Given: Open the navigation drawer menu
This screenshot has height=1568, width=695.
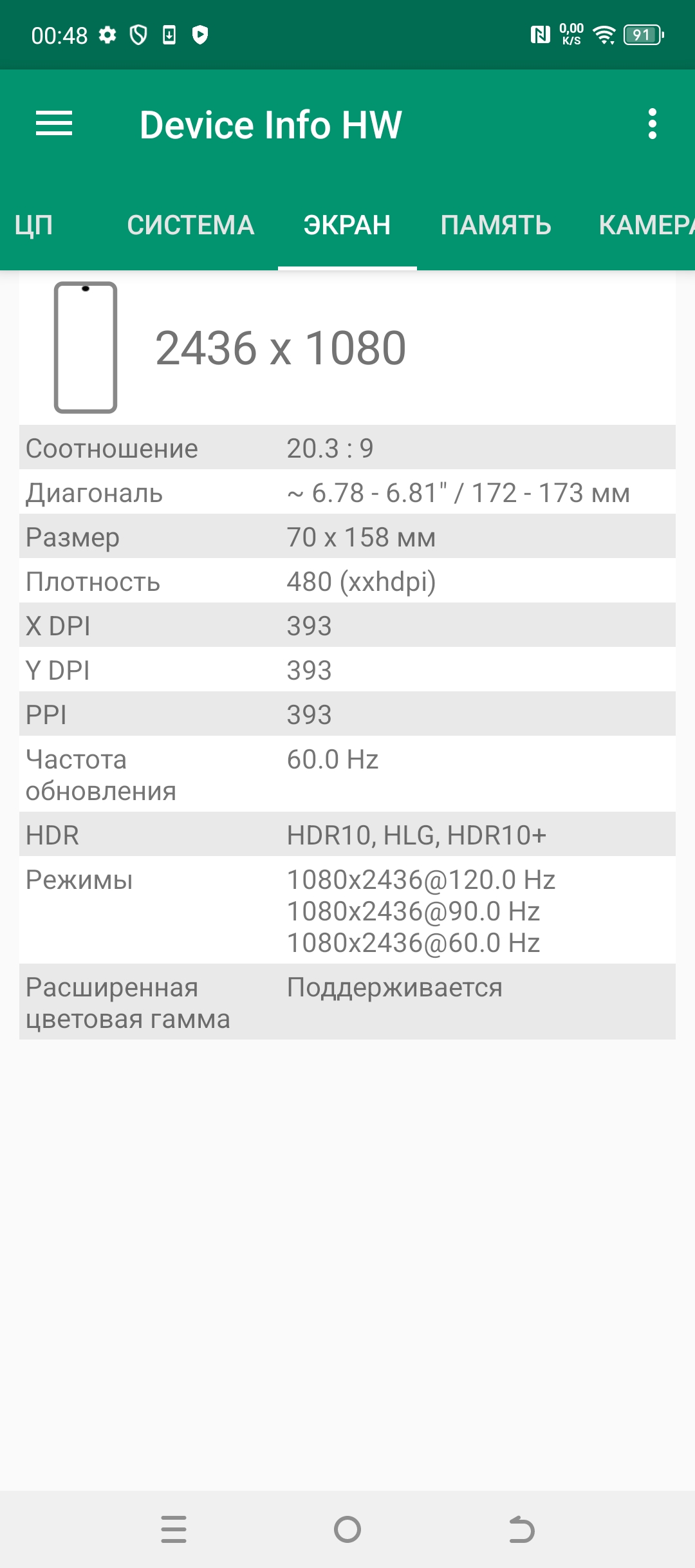Looking at the screenshot, I should pyautogui.click(x=54, y=124).
